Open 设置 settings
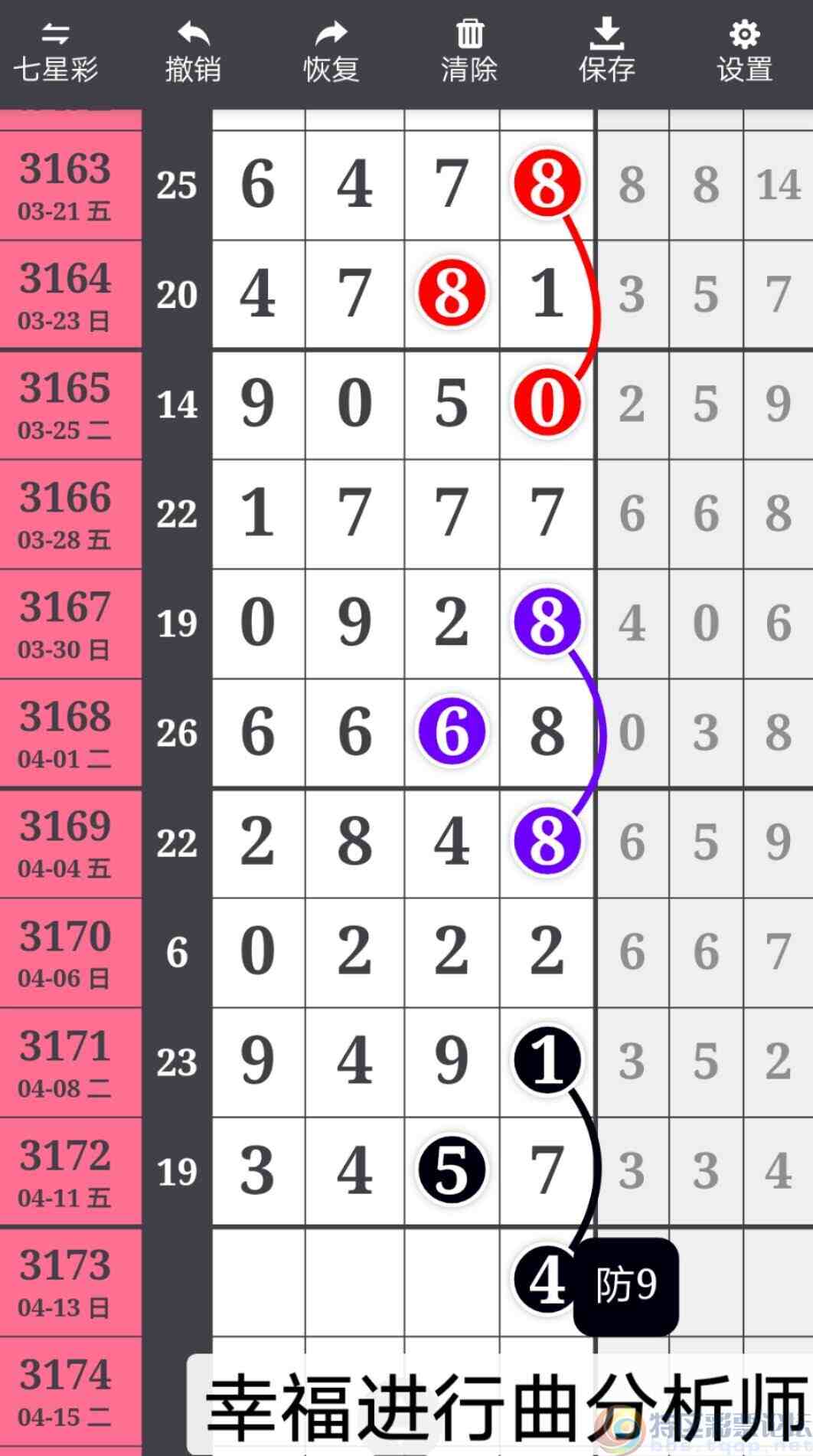 [744, 52]
